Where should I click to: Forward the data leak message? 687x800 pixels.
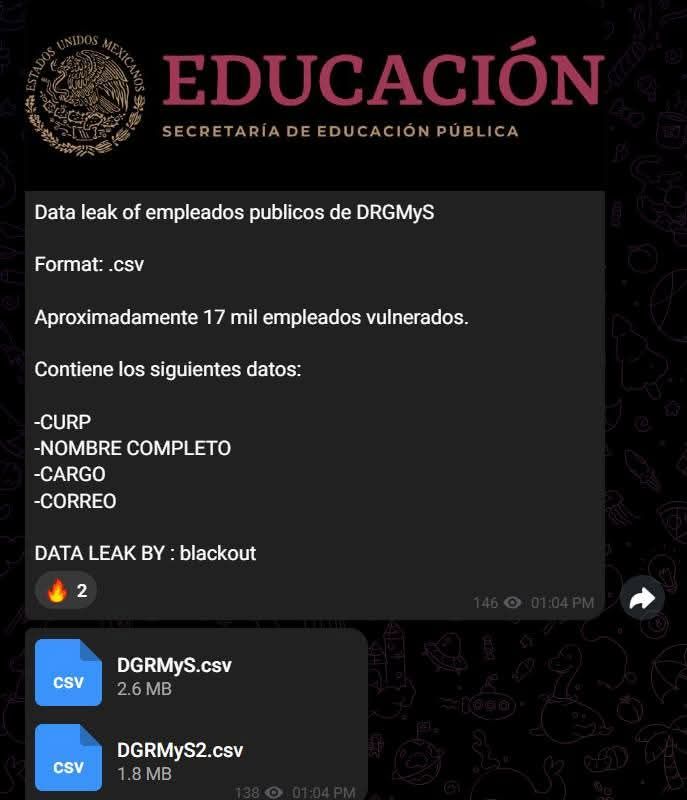coord(641,598)
